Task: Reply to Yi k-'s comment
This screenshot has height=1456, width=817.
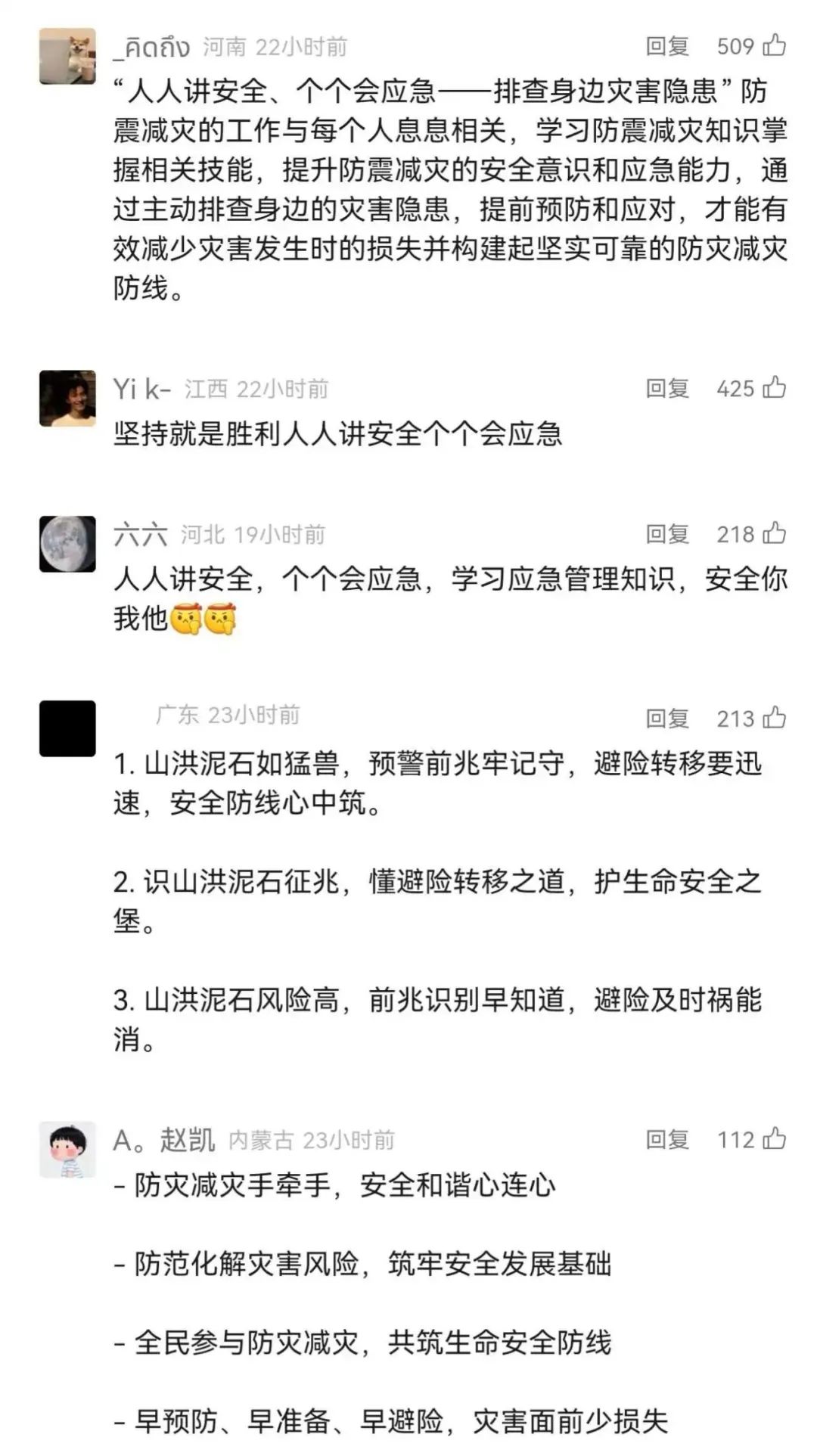Action: (x=666, y=389)
